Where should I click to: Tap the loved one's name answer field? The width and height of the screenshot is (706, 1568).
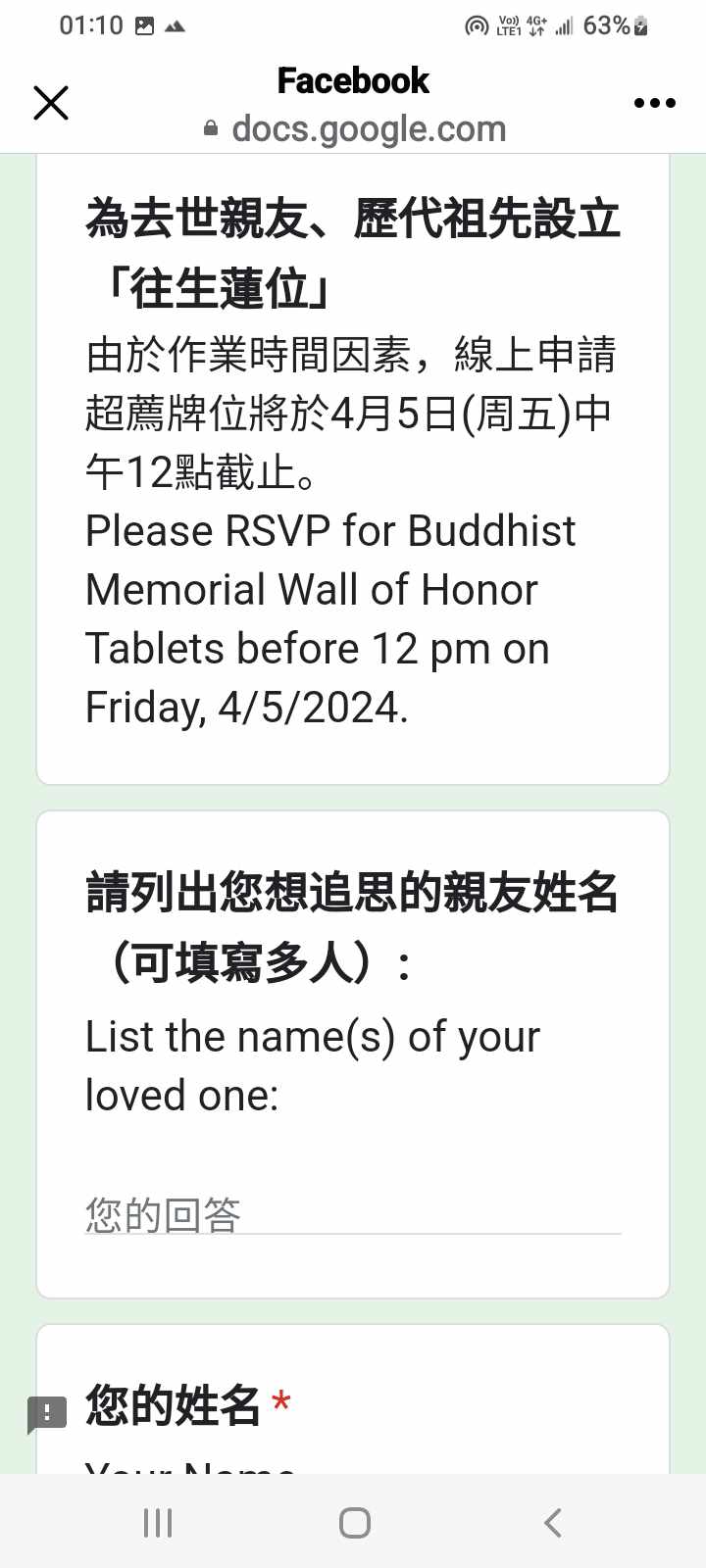click(x=353, y=1214)
